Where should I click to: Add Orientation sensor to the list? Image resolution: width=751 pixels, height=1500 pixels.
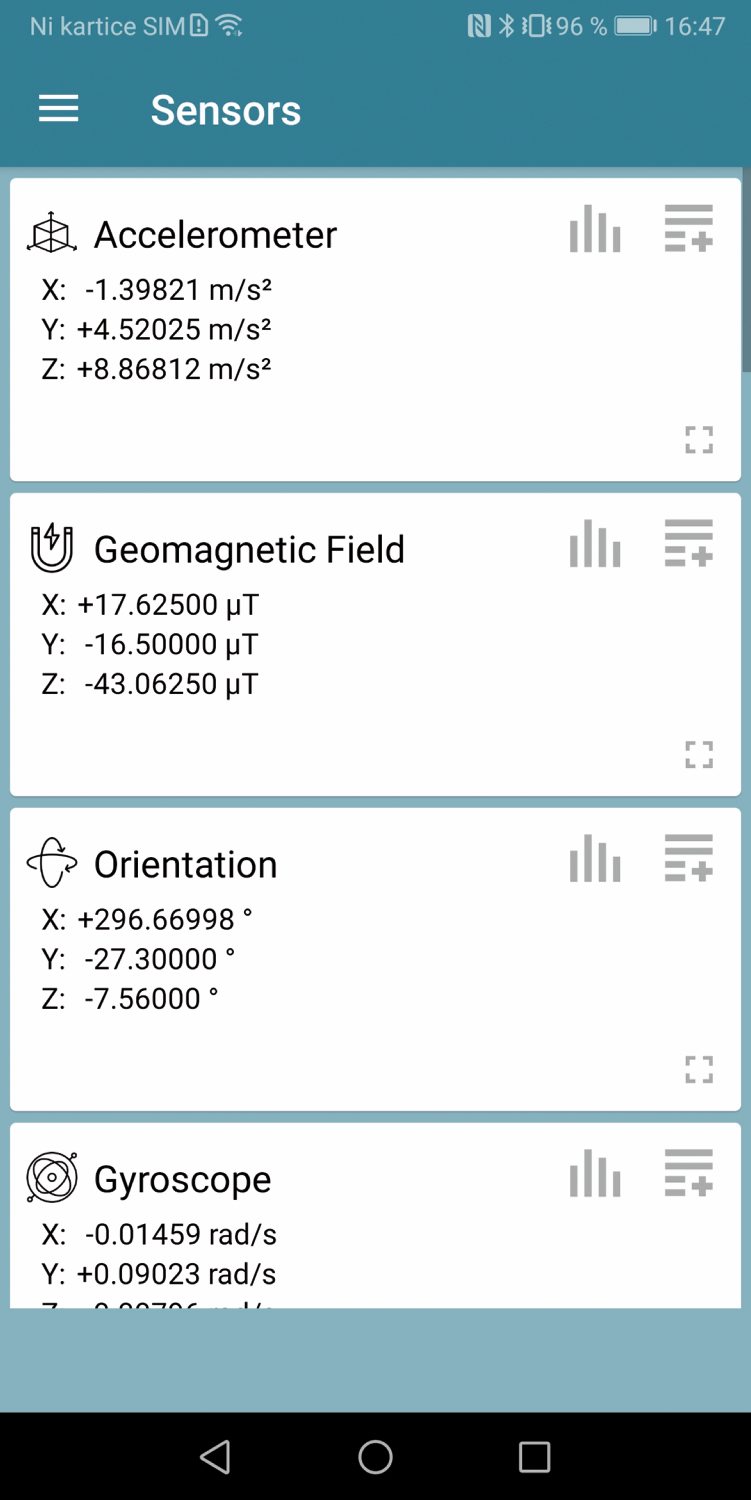pyautogui.click(x=689, y=858)
